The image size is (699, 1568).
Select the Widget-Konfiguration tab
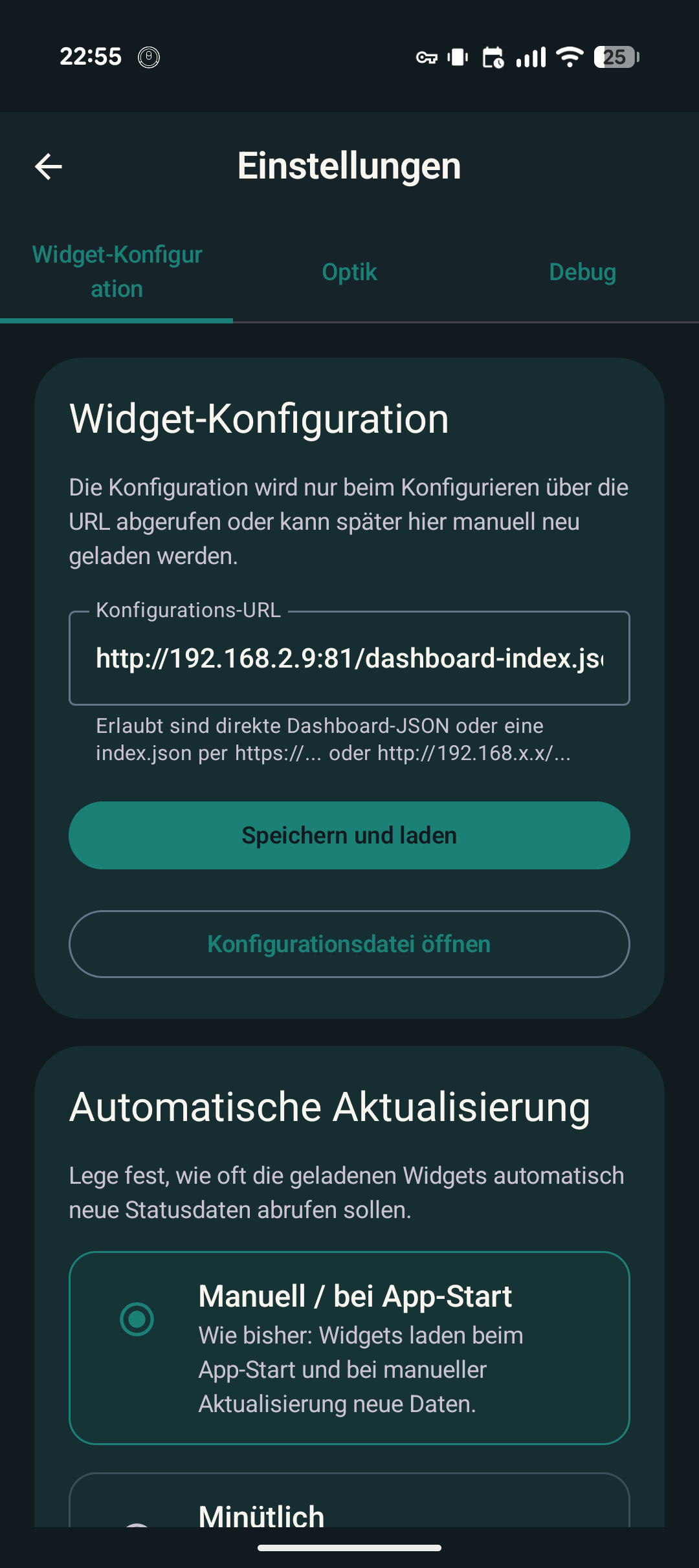click(117, 272)
